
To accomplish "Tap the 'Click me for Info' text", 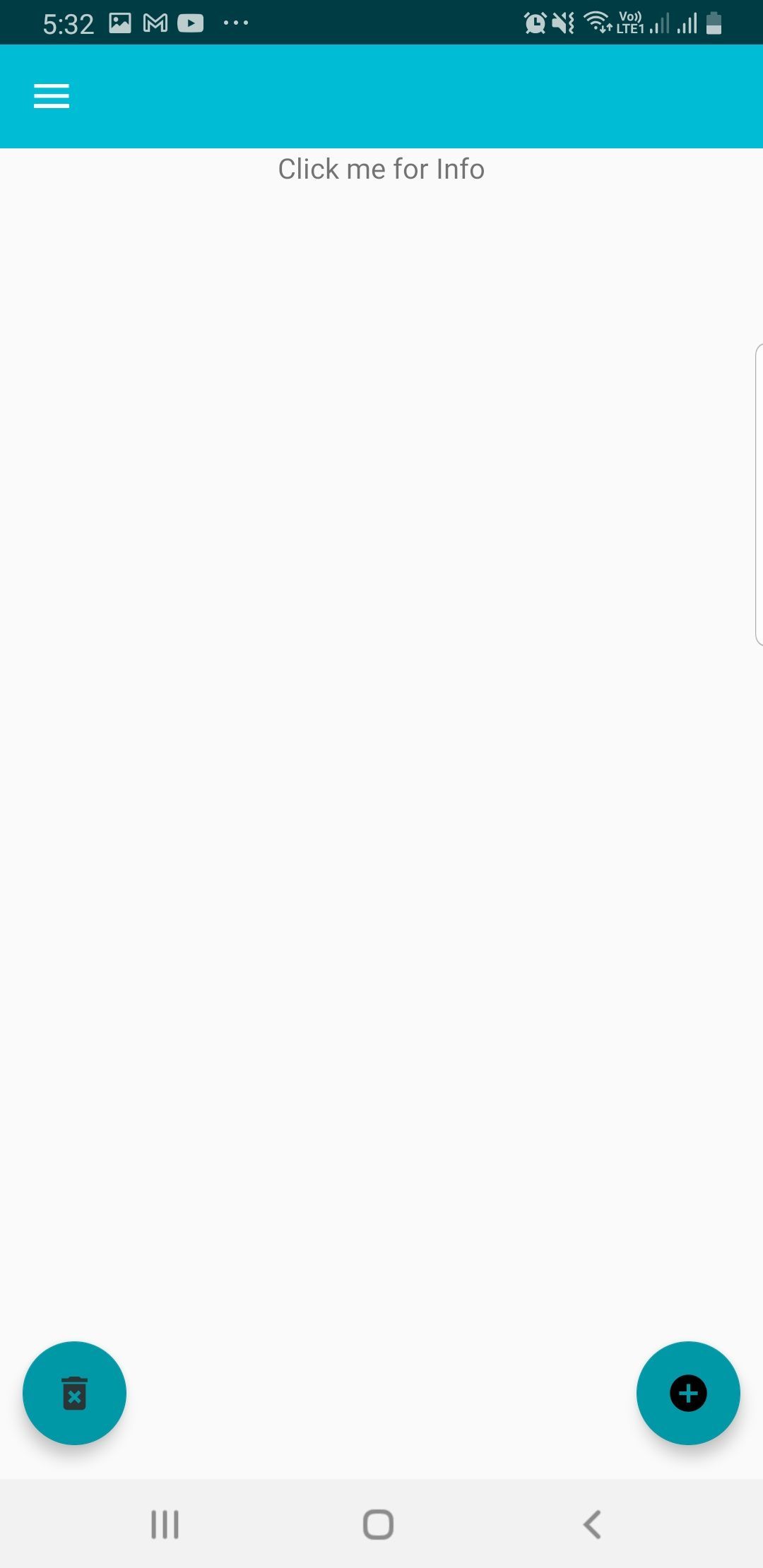I will 381,170.
